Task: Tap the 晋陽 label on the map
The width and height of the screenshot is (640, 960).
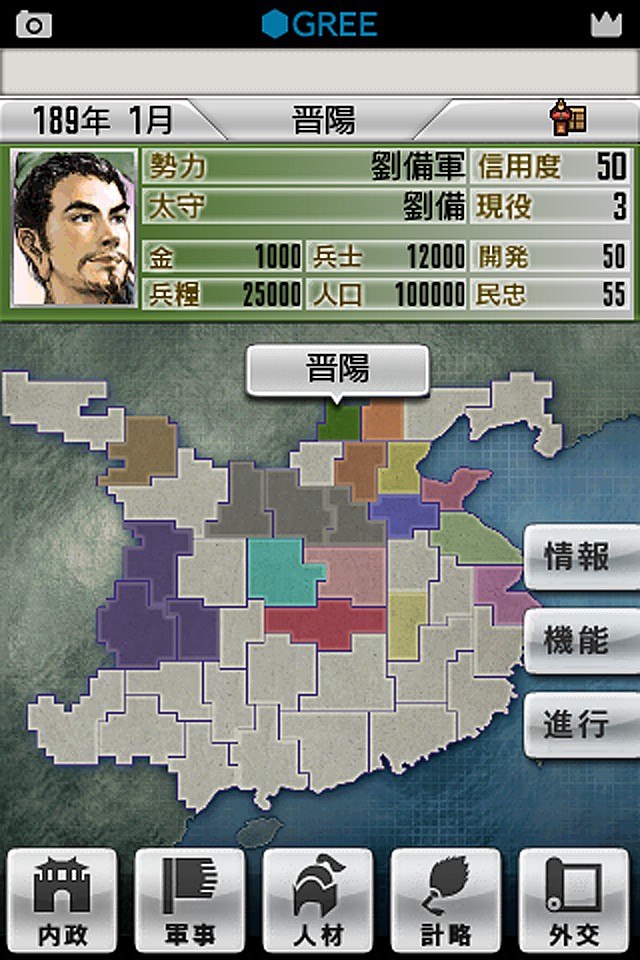Action: [x=337, y=369]
